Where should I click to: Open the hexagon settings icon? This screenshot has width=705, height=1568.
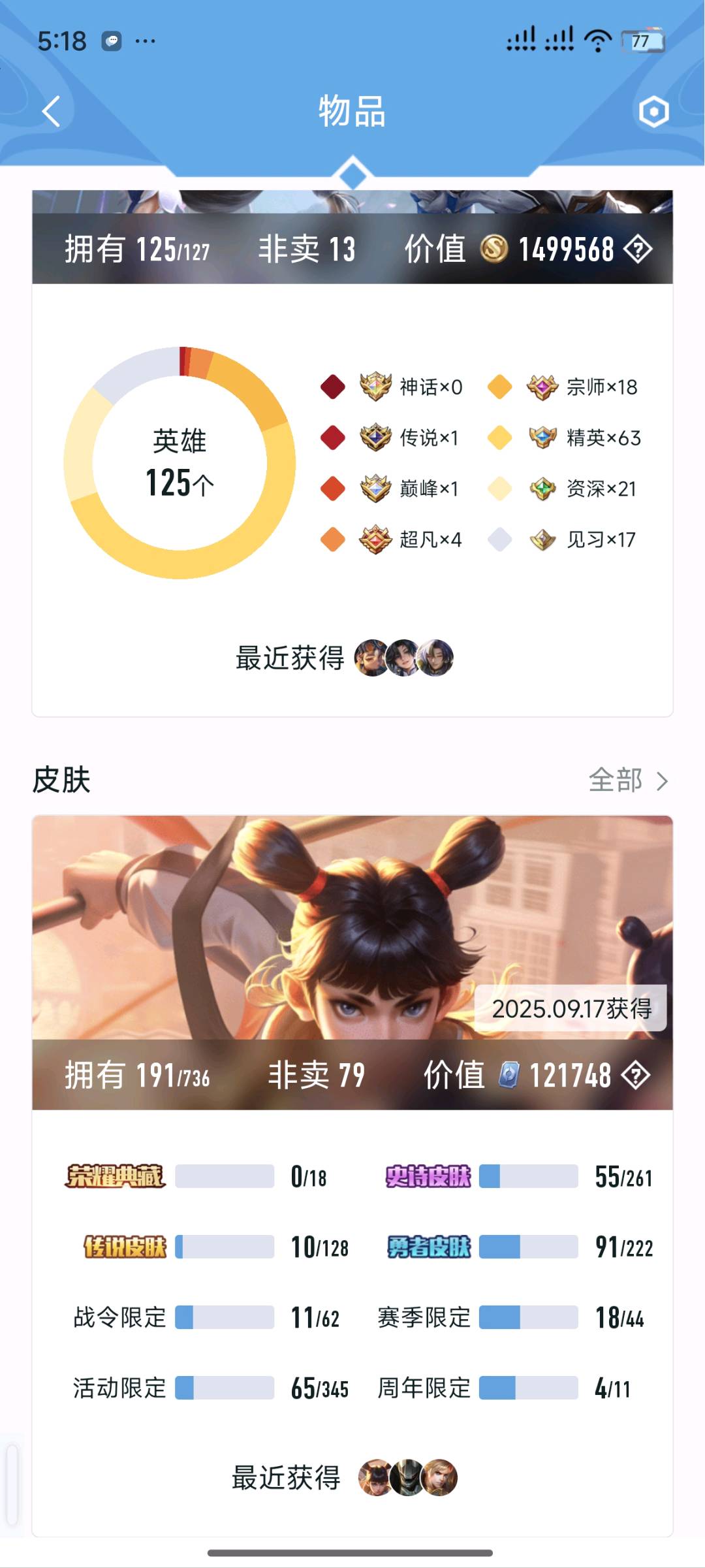coord(653,112)
